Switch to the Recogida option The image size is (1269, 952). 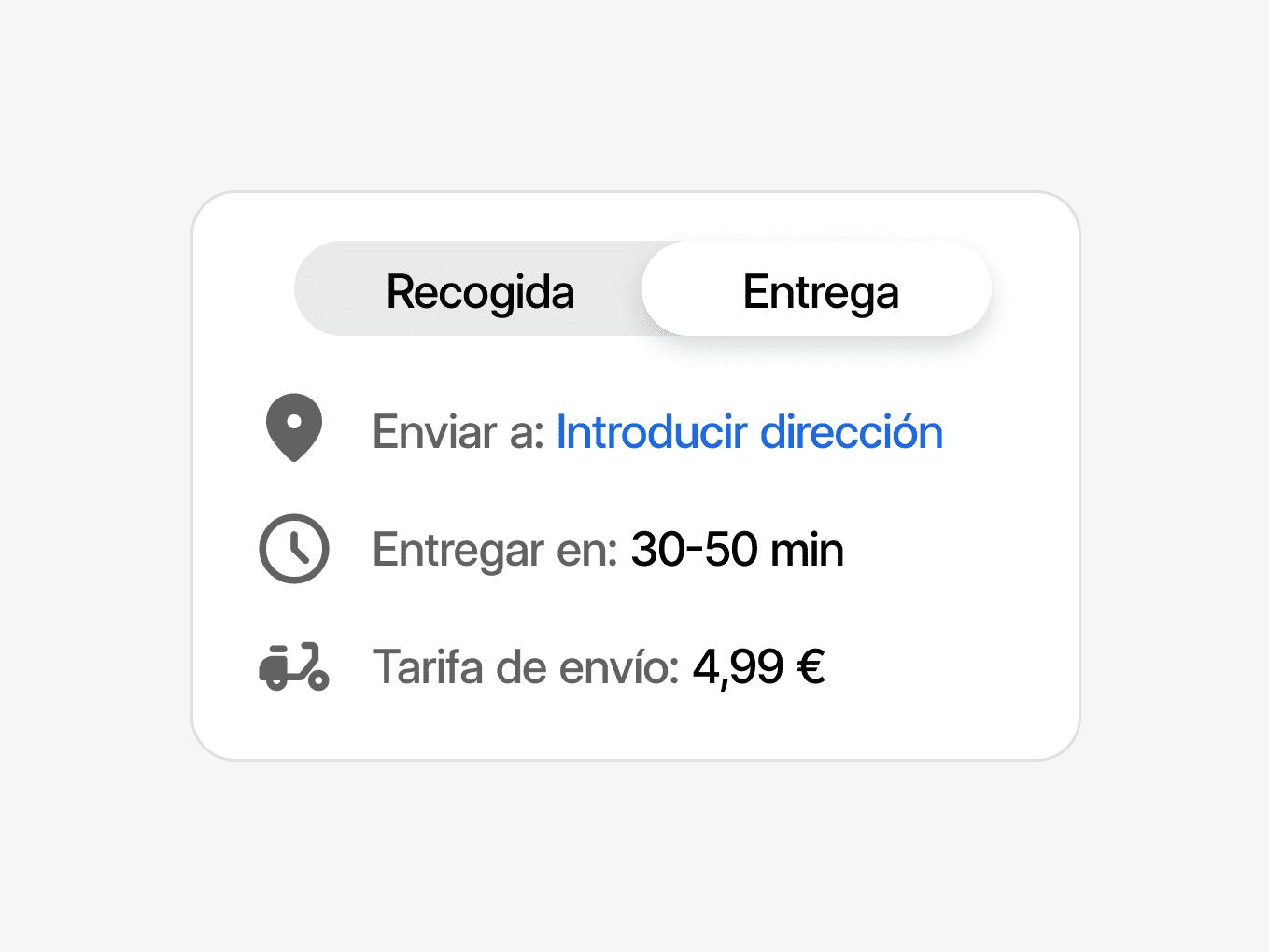point(479,291)
